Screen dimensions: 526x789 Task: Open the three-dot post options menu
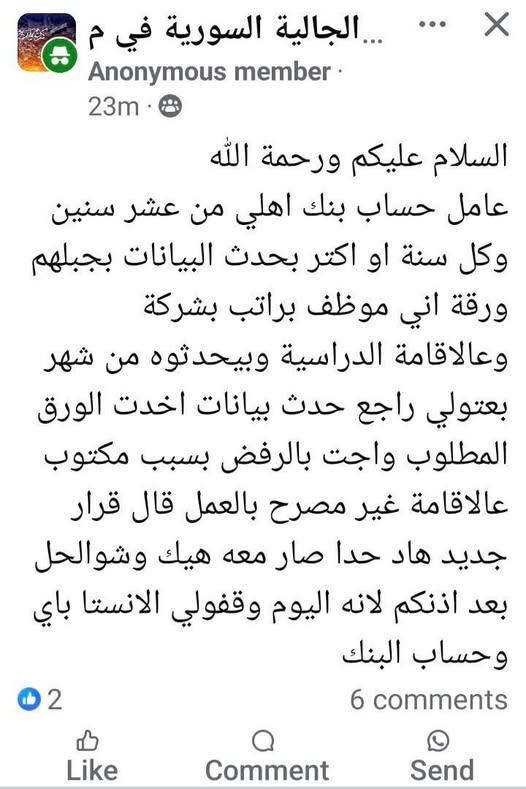coord(432,24)
